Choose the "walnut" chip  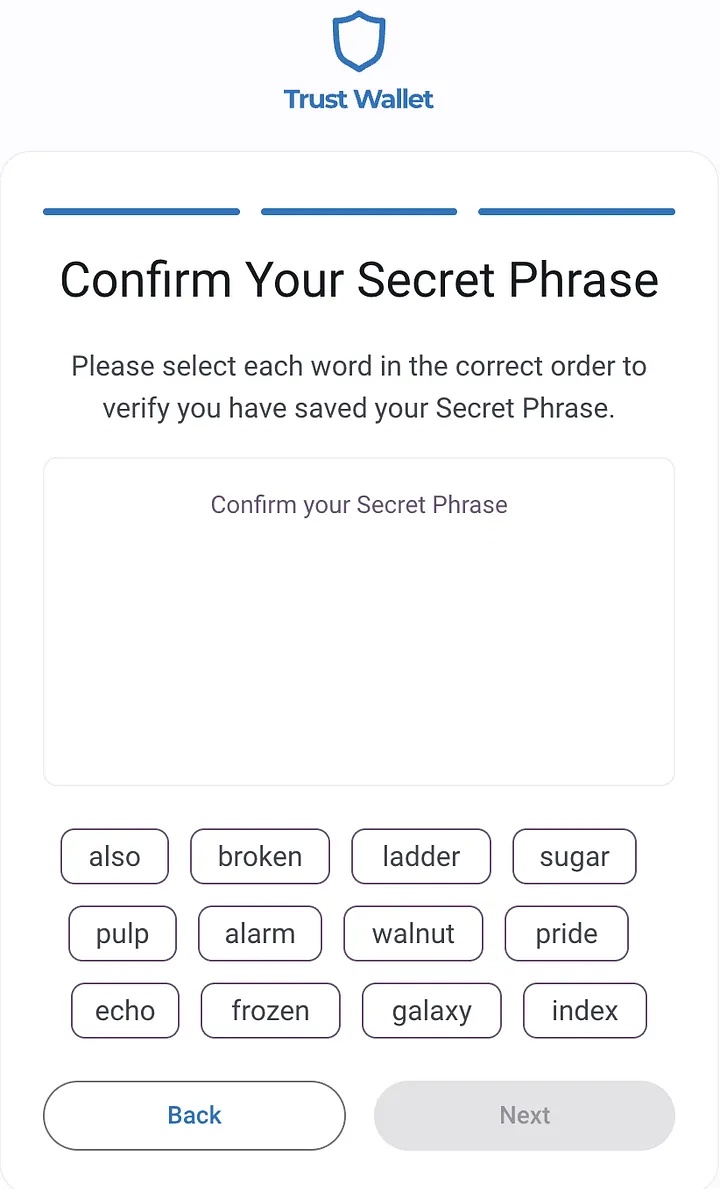click(x=413, y=934)
